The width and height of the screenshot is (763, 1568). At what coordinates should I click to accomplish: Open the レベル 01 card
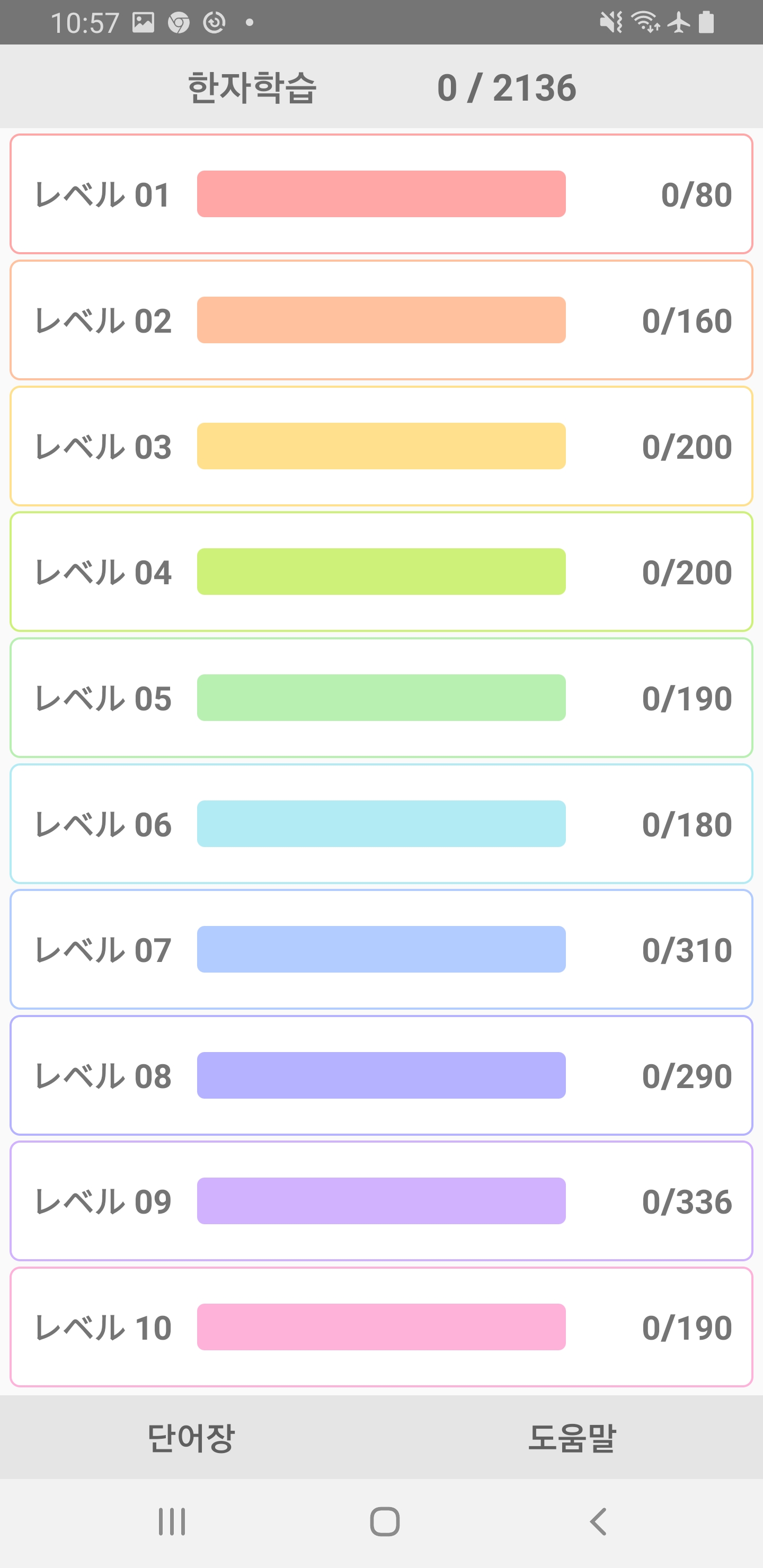click(x=381, y=194)
